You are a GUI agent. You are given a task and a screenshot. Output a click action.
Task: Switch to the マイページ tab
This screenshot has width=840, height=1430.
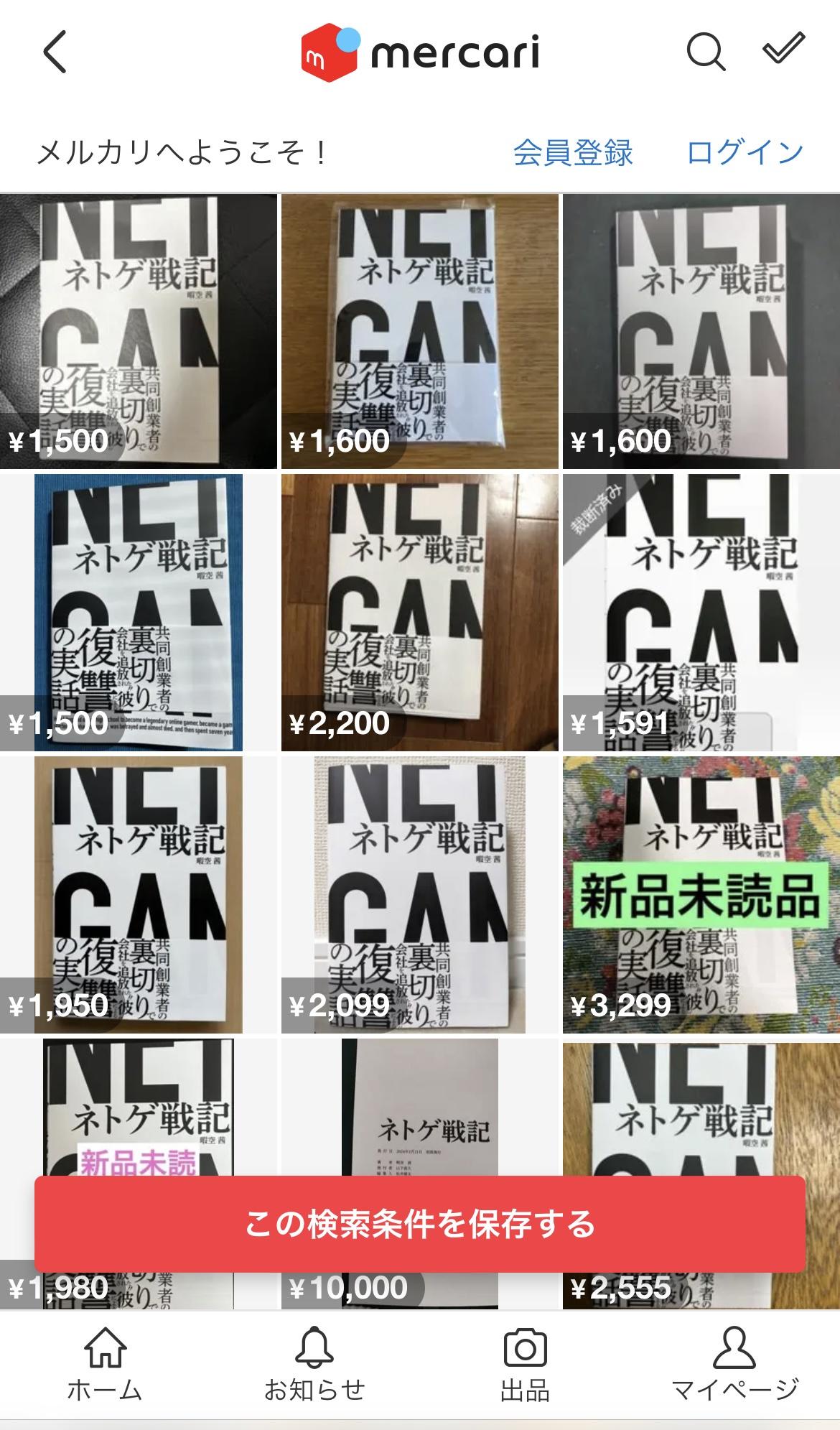[734, 1365]
